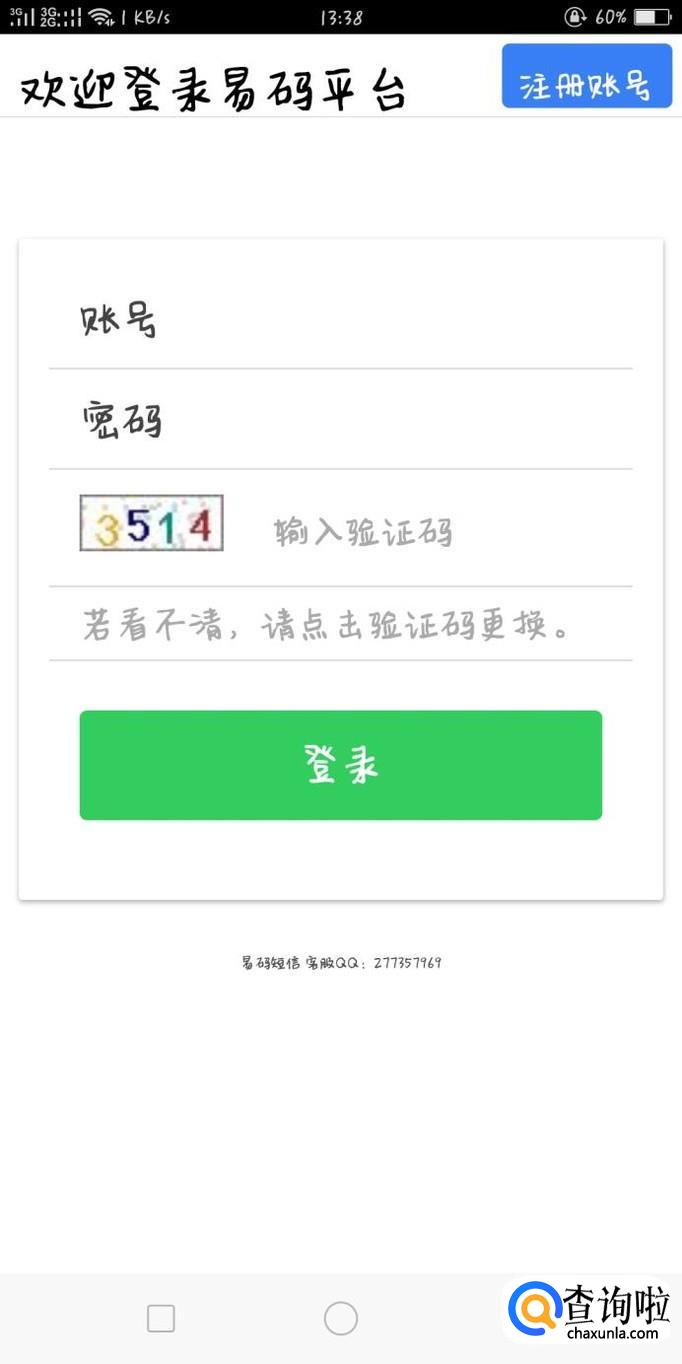Screen dimensions: 682x1364
Task: Go home via circle navigation button
Action: tap(341, 1318)
